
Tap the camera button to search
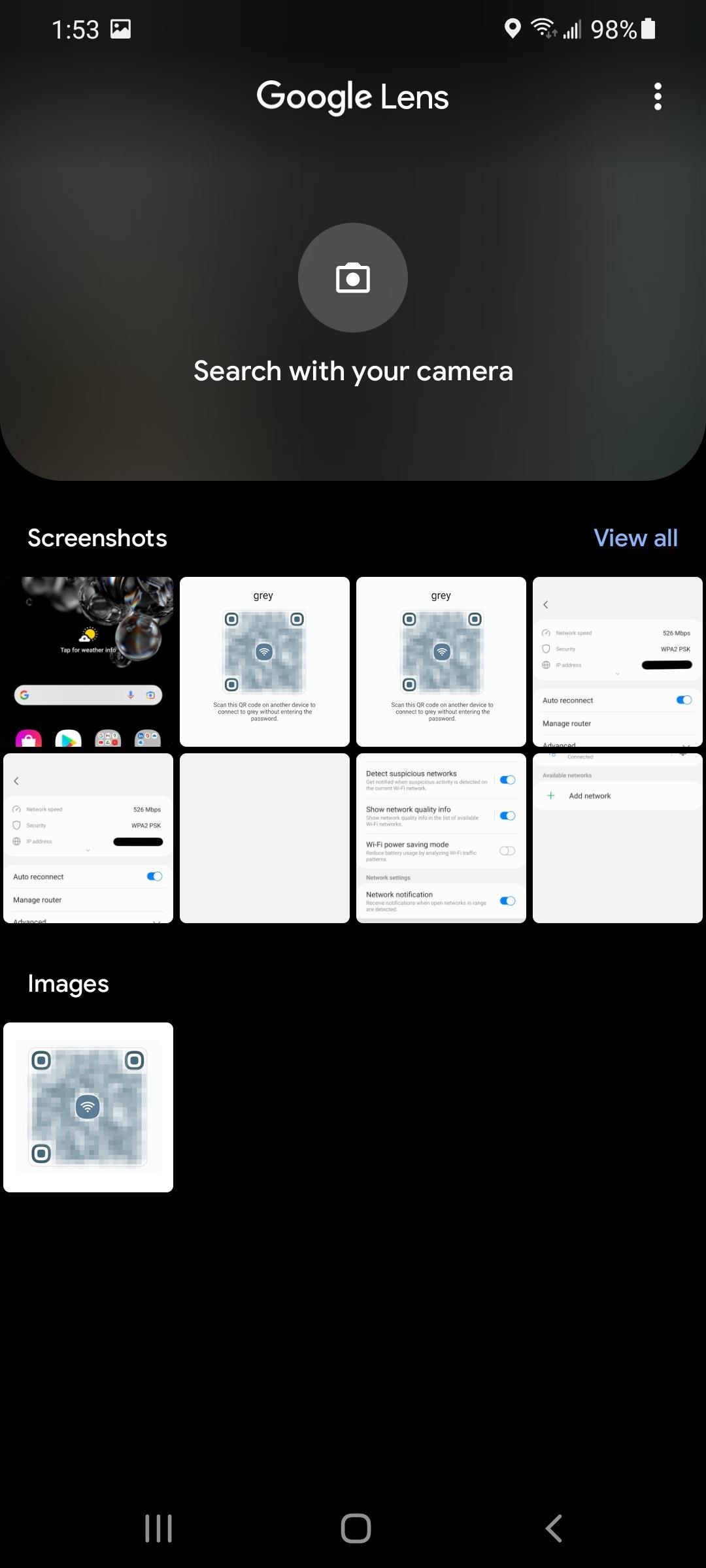point(353,278)
